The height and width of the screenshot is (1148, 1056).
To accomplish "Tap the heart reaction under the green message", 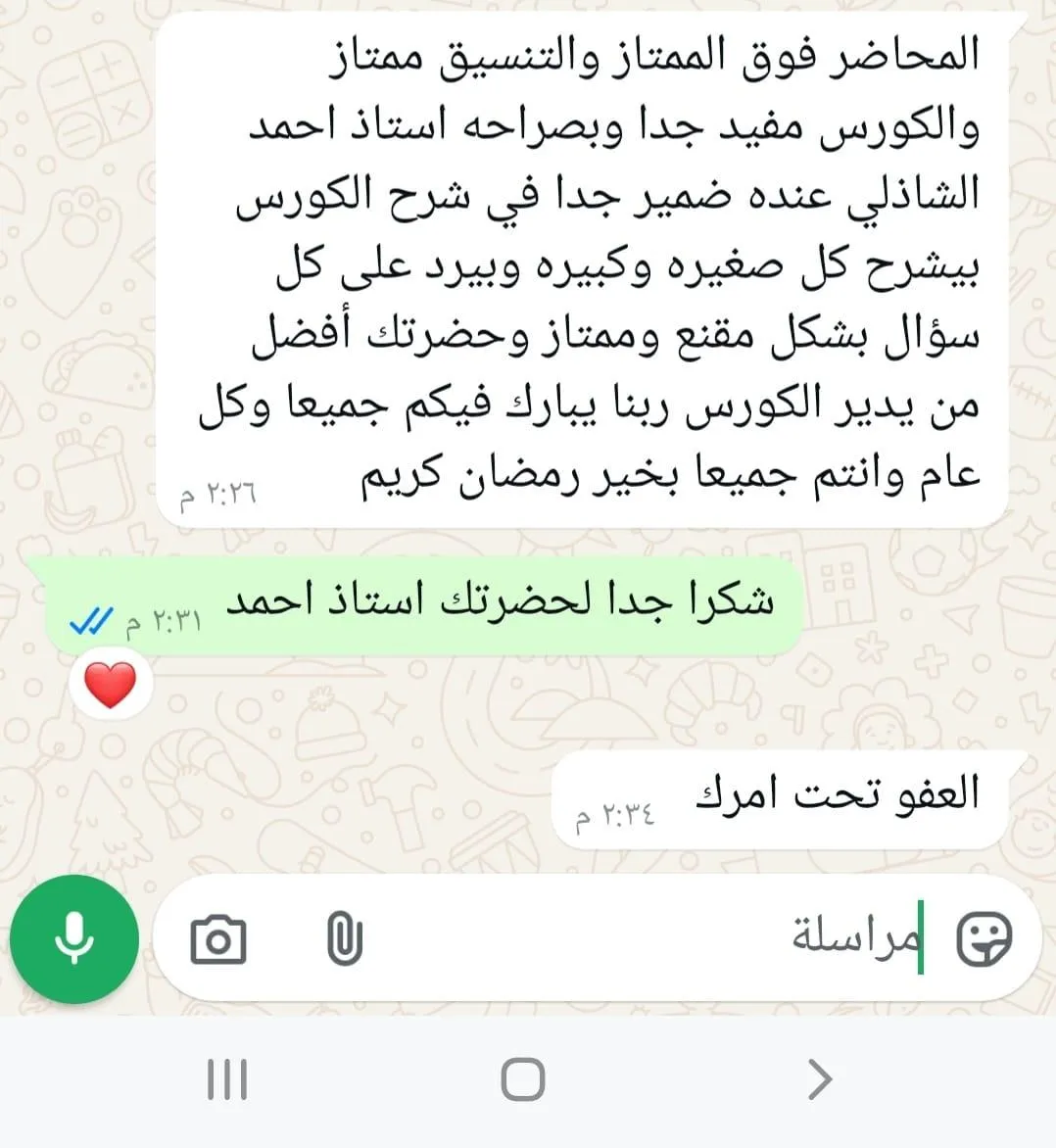I will [110, 685].
